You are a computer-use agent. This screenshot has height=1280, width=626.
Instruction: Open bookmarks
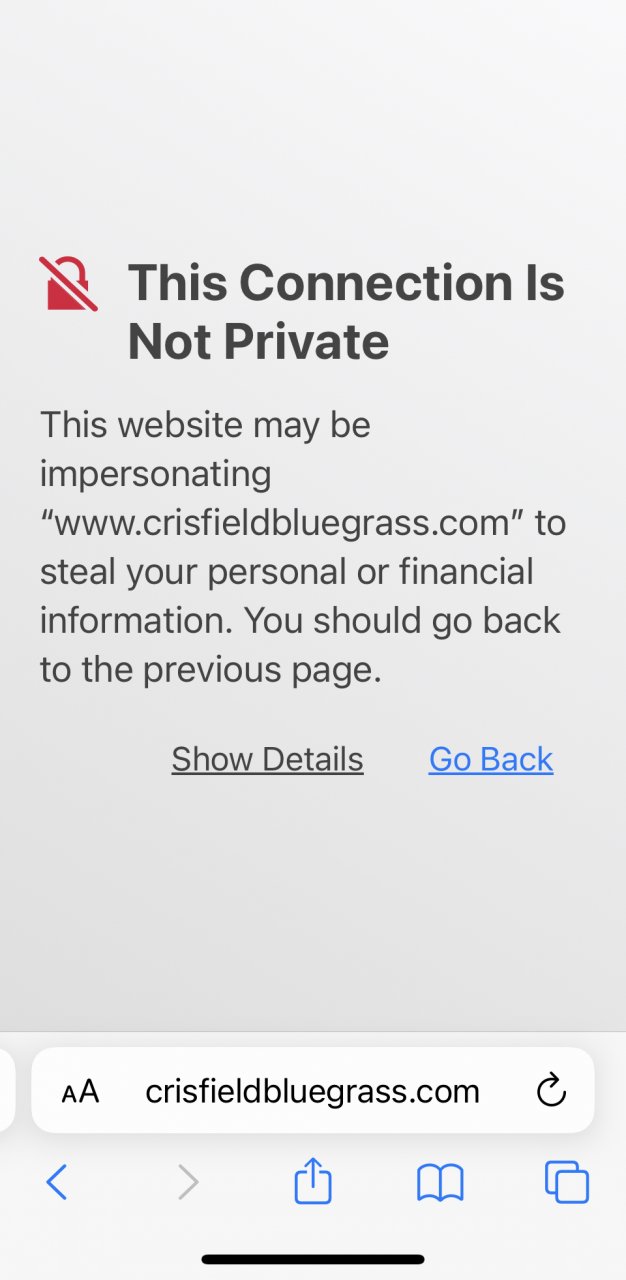point(440,1183)
